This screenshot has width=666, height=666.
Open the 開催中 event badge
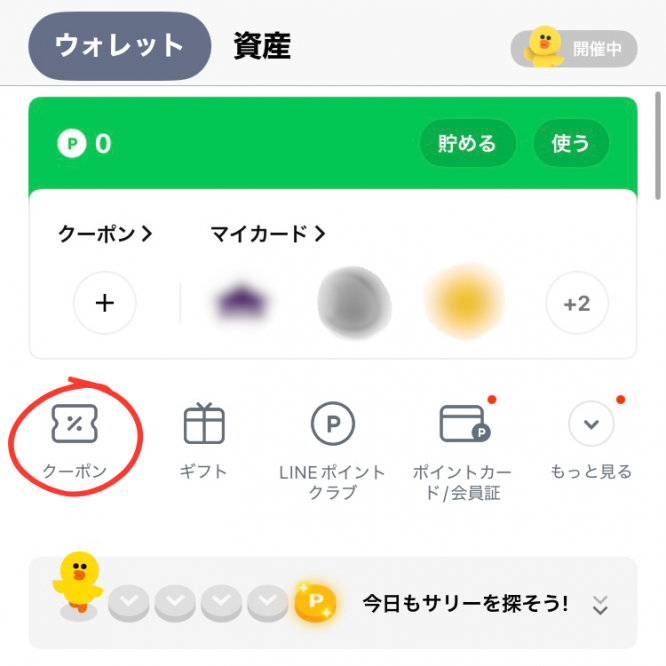tap(575, 48)
